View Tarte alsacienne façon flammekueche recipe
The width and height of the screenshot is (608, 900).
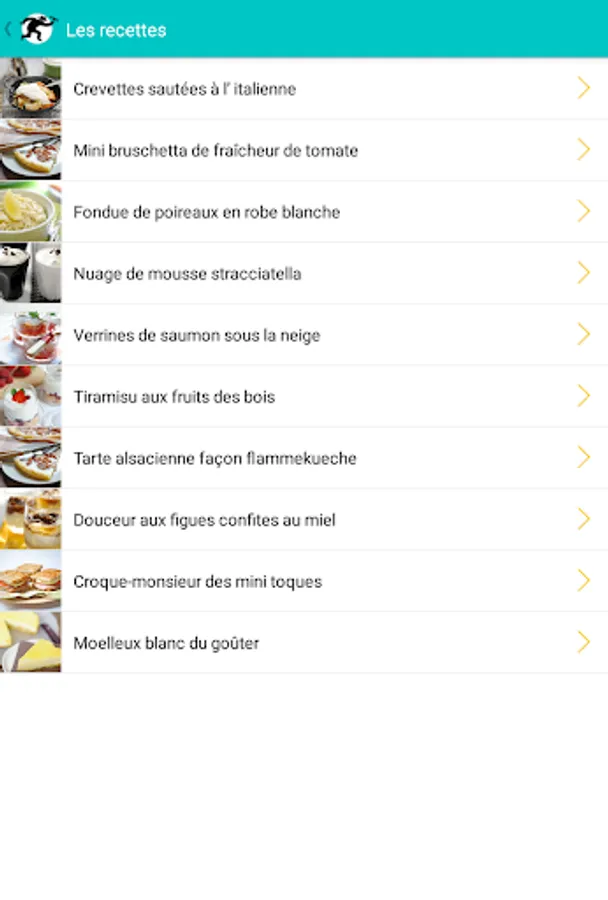(x=214, y=459)
